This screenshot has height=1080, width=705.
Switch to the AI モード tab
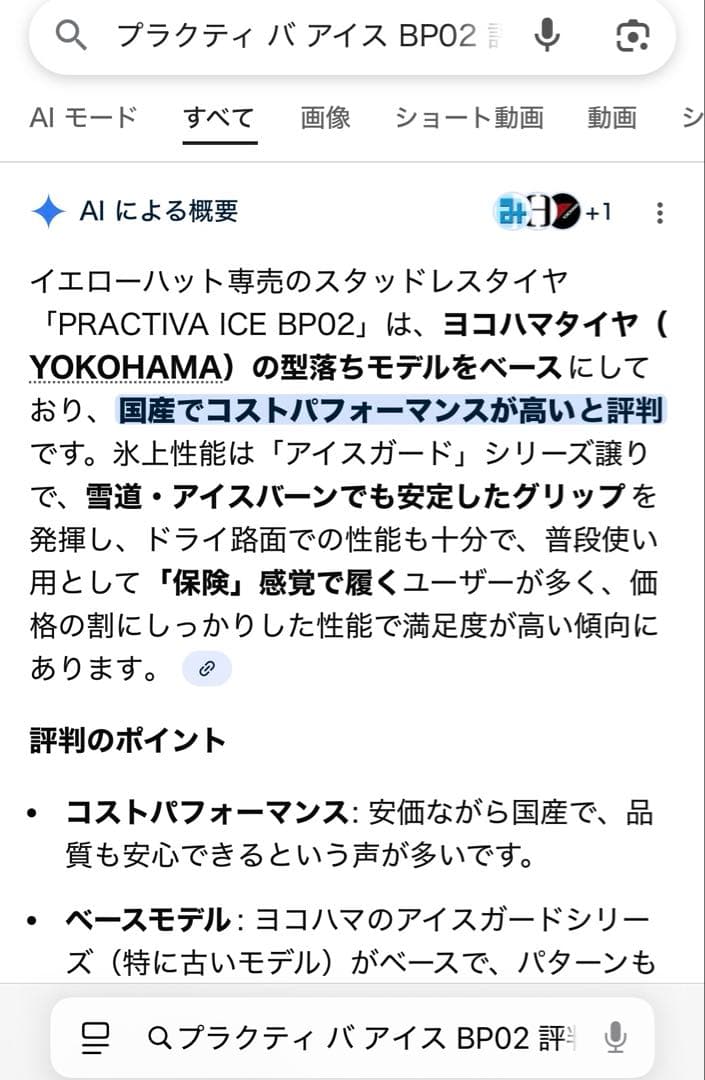[83, 117]
